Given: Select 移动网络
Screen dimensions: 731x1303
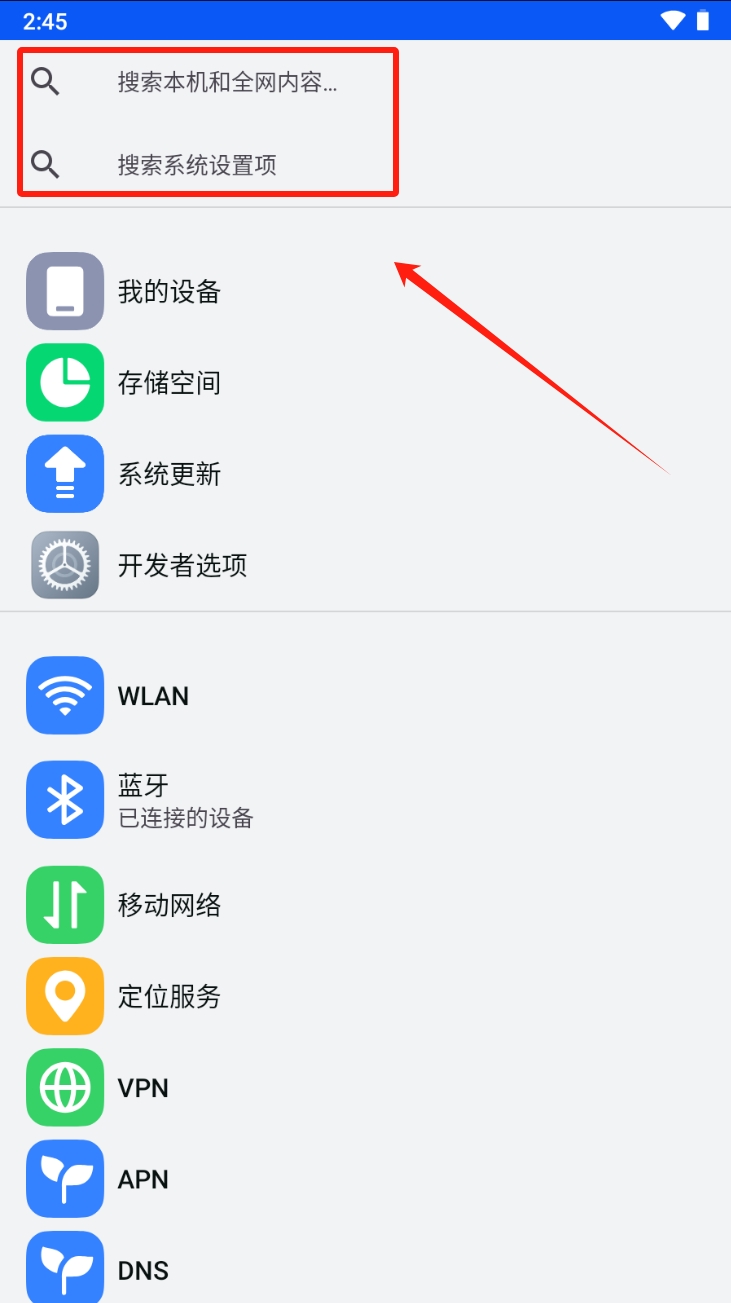Looking at the screenshot, I should [365, 905].
